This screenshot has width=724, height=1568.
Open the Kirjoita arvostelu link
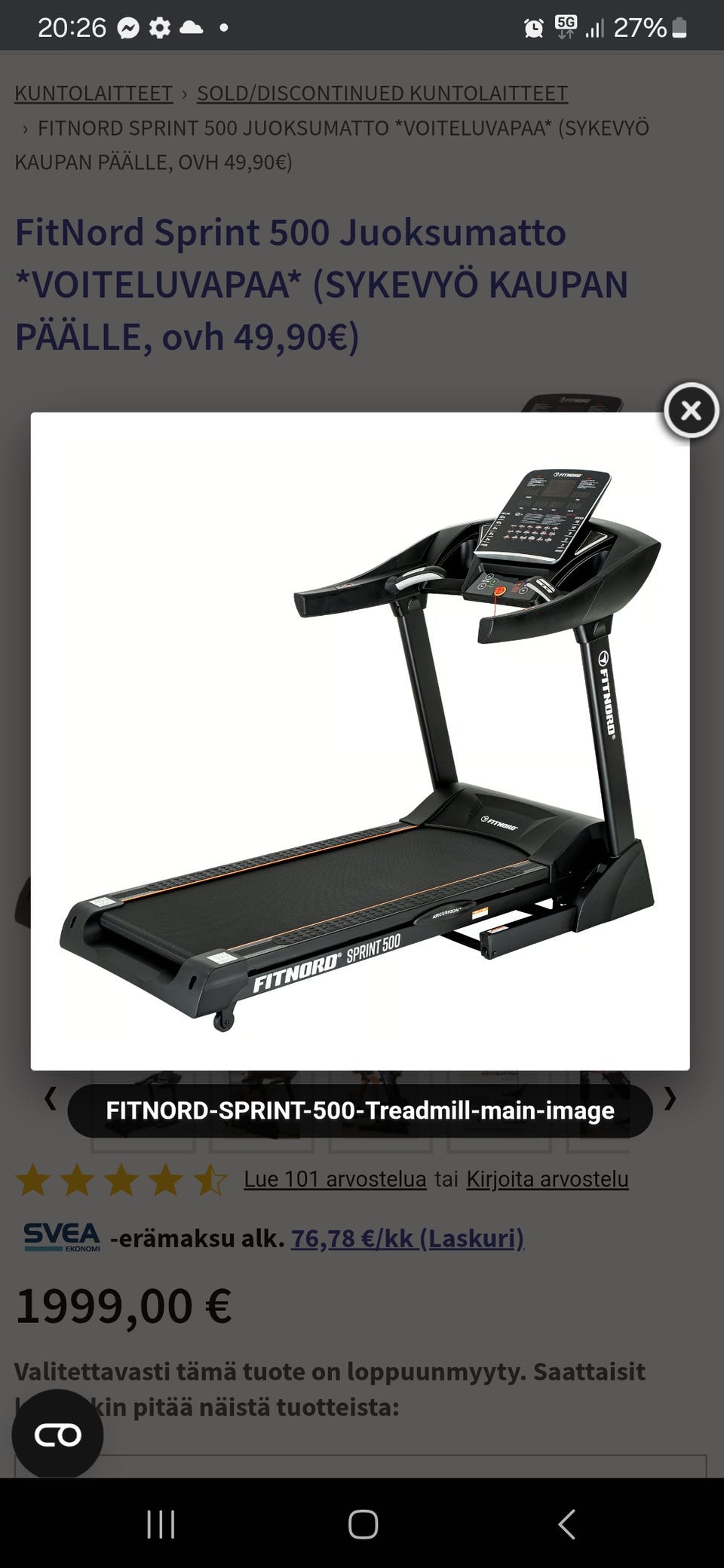[547, 1178]
